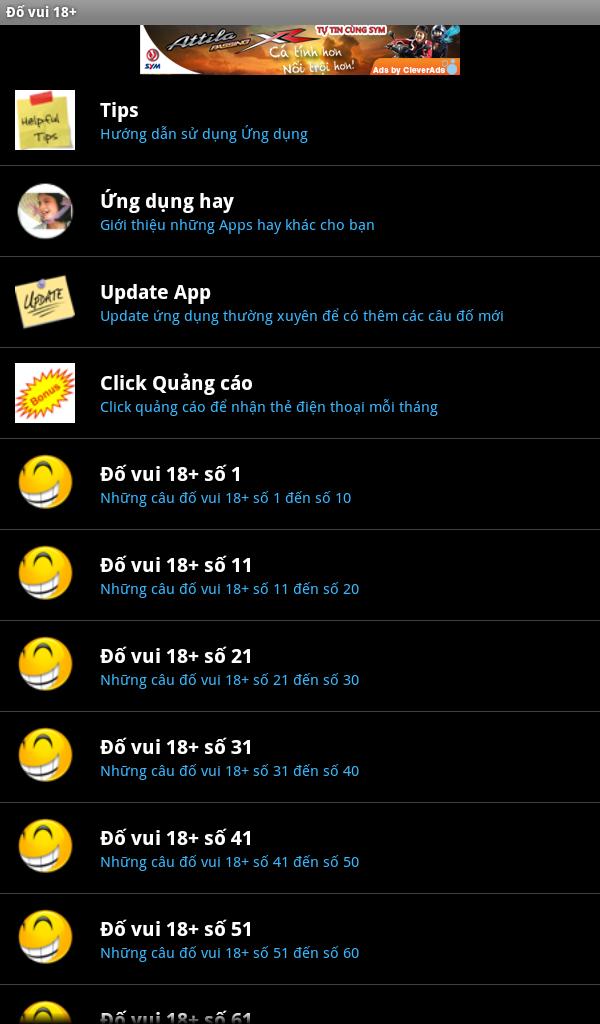Screen dimensions: 600x1024
Task: Tap the Đố vui 18+ số 61 row
Action: pos(300,1004)
